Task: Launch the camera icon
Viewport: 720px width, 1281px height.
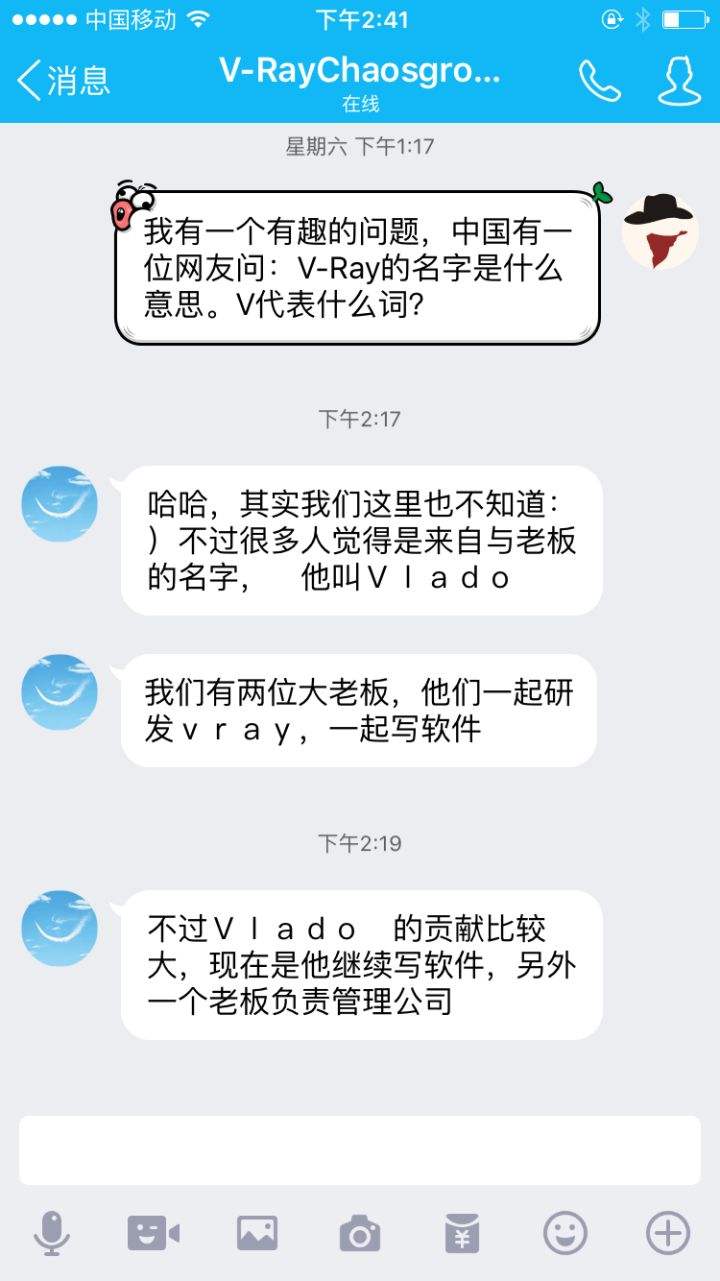Action: tap(360, 1233)
